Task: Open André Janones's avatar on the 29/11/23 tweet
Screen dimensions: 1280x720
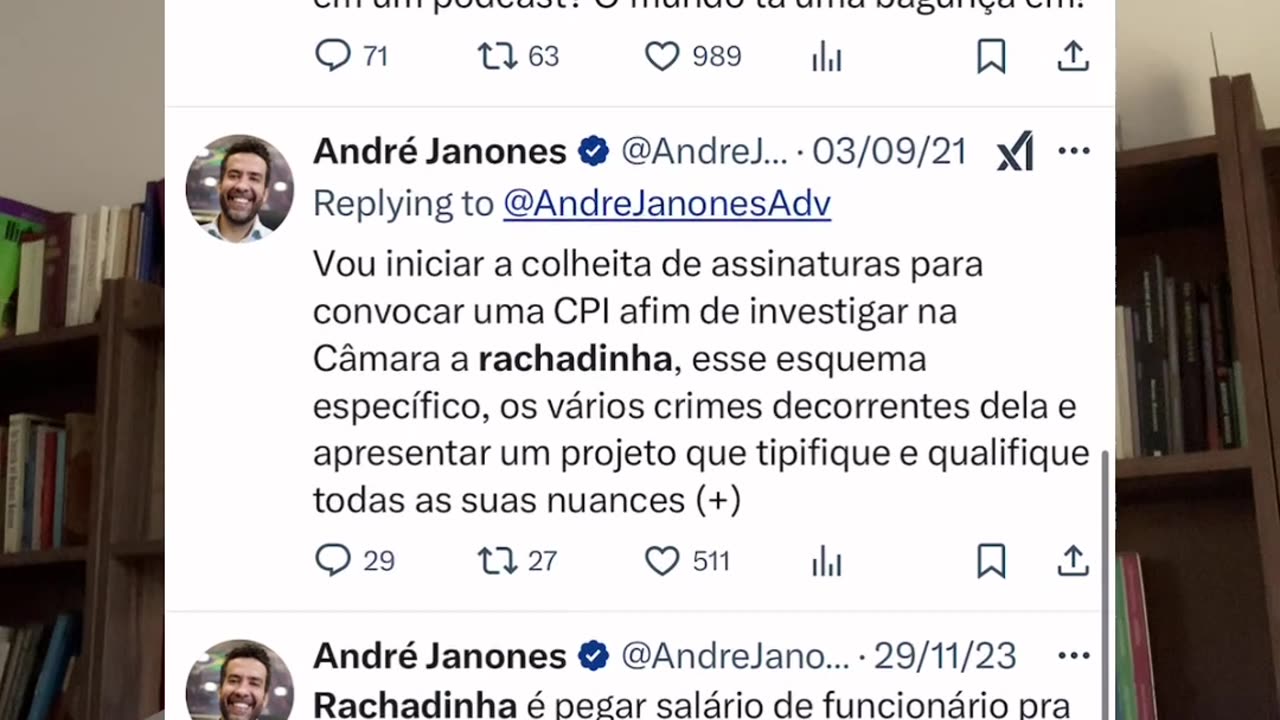Action: coord(240,685)
